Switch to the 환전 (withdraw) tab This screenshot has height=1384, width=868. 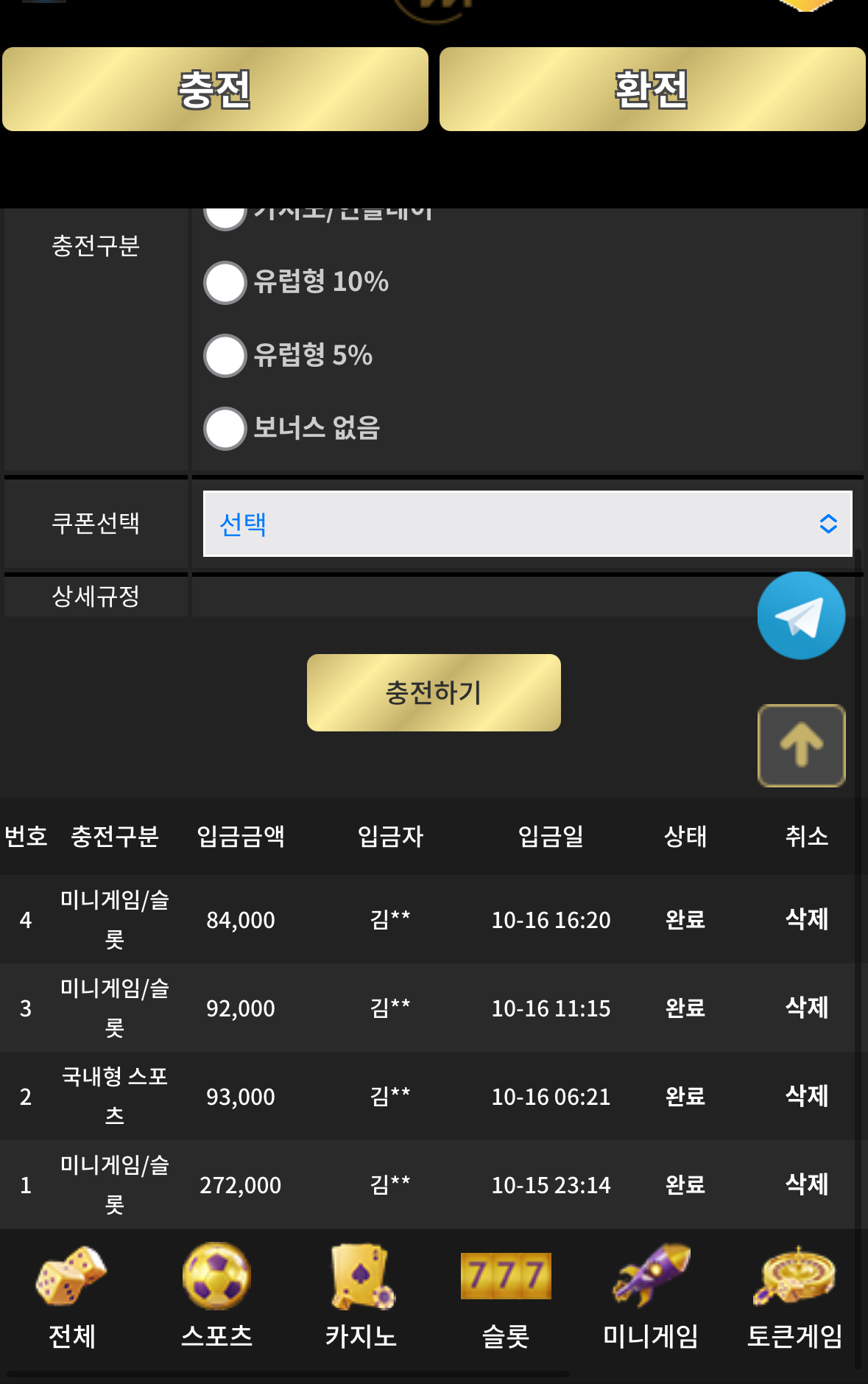pyautogui.click(x=652, y=89)
